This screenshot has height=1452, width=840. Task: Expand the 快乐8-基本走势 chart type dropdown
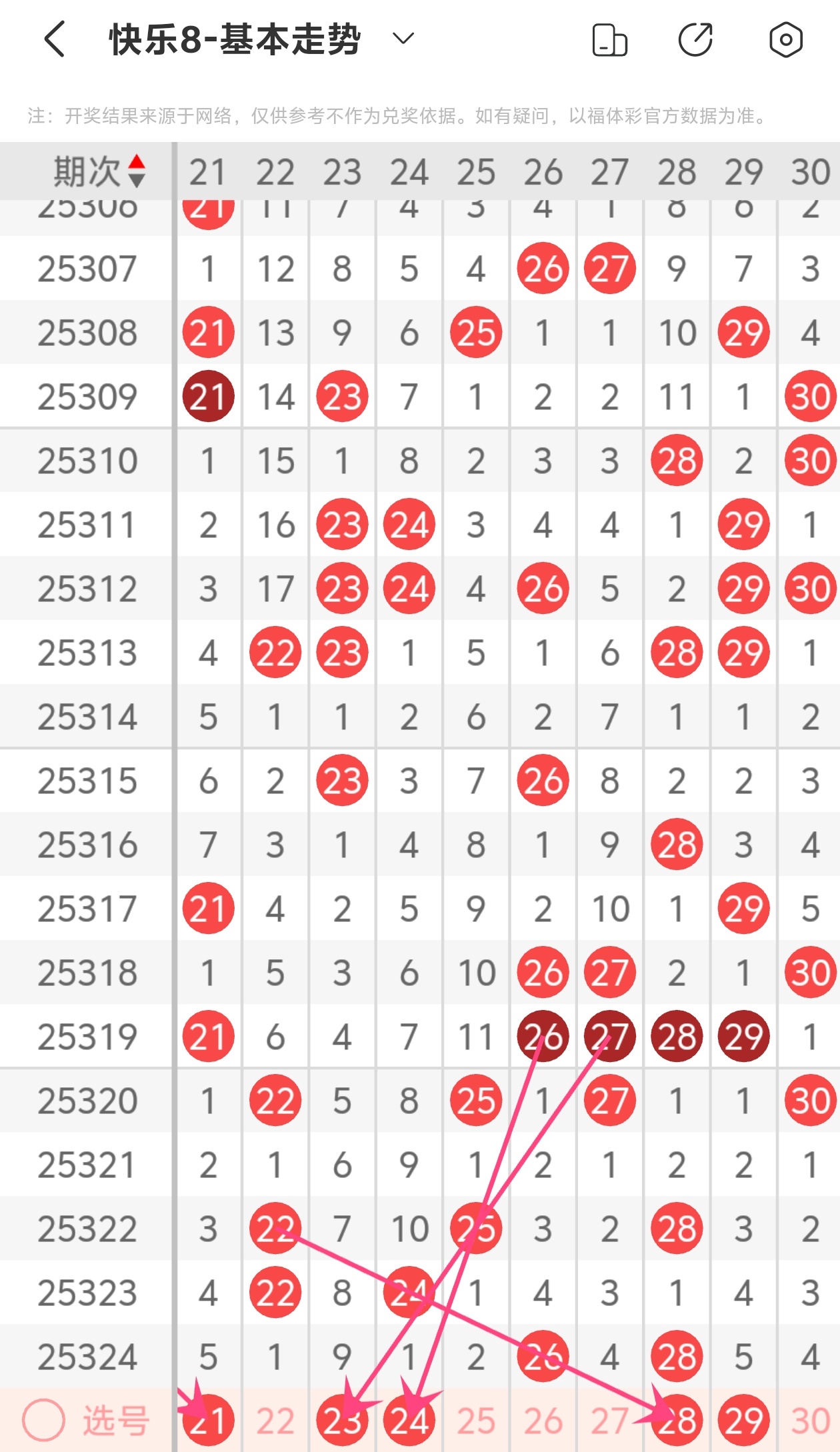[403, 39]
